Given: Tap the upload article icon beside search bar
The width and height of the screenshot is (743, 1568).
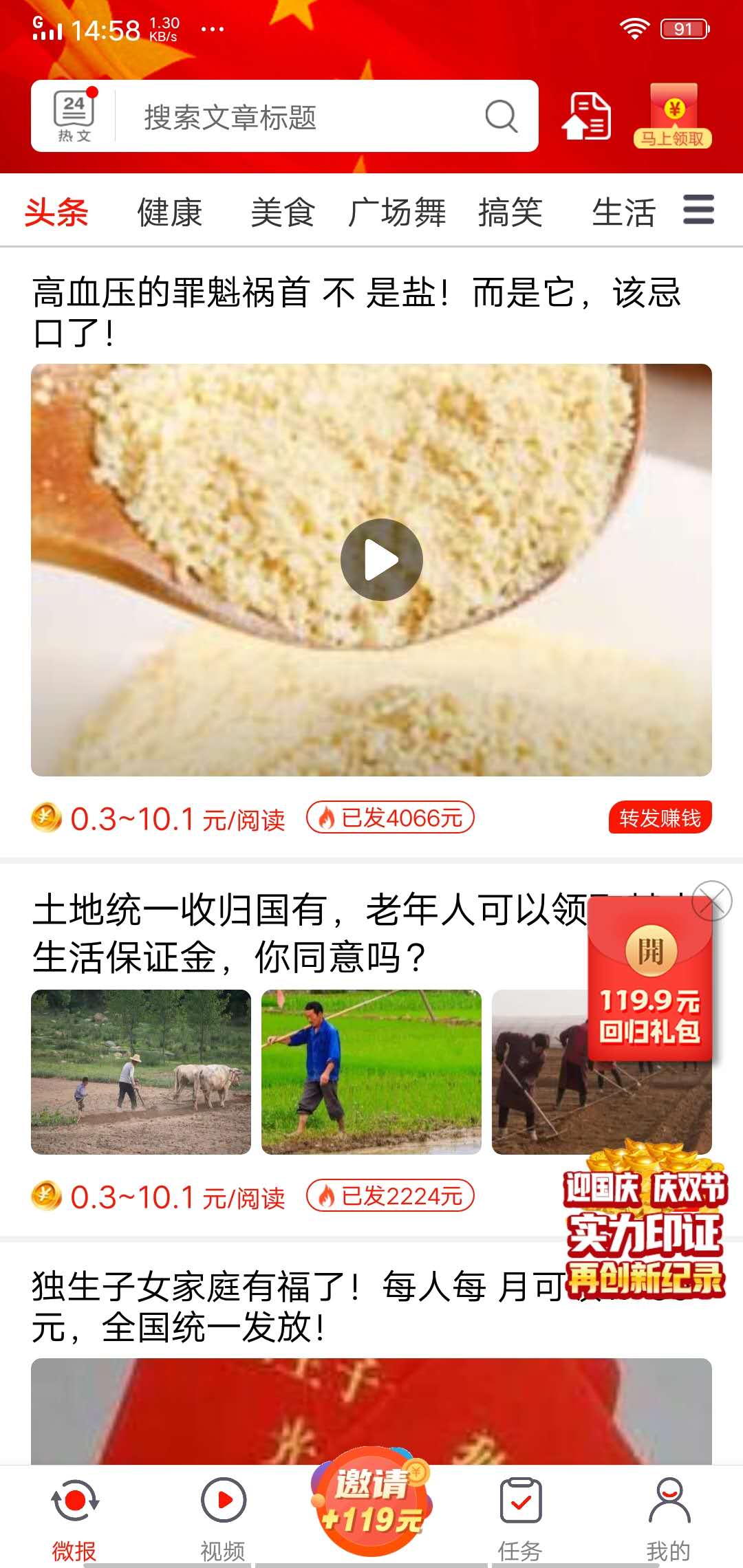Looking at the screenshot, I should (588, 116).
